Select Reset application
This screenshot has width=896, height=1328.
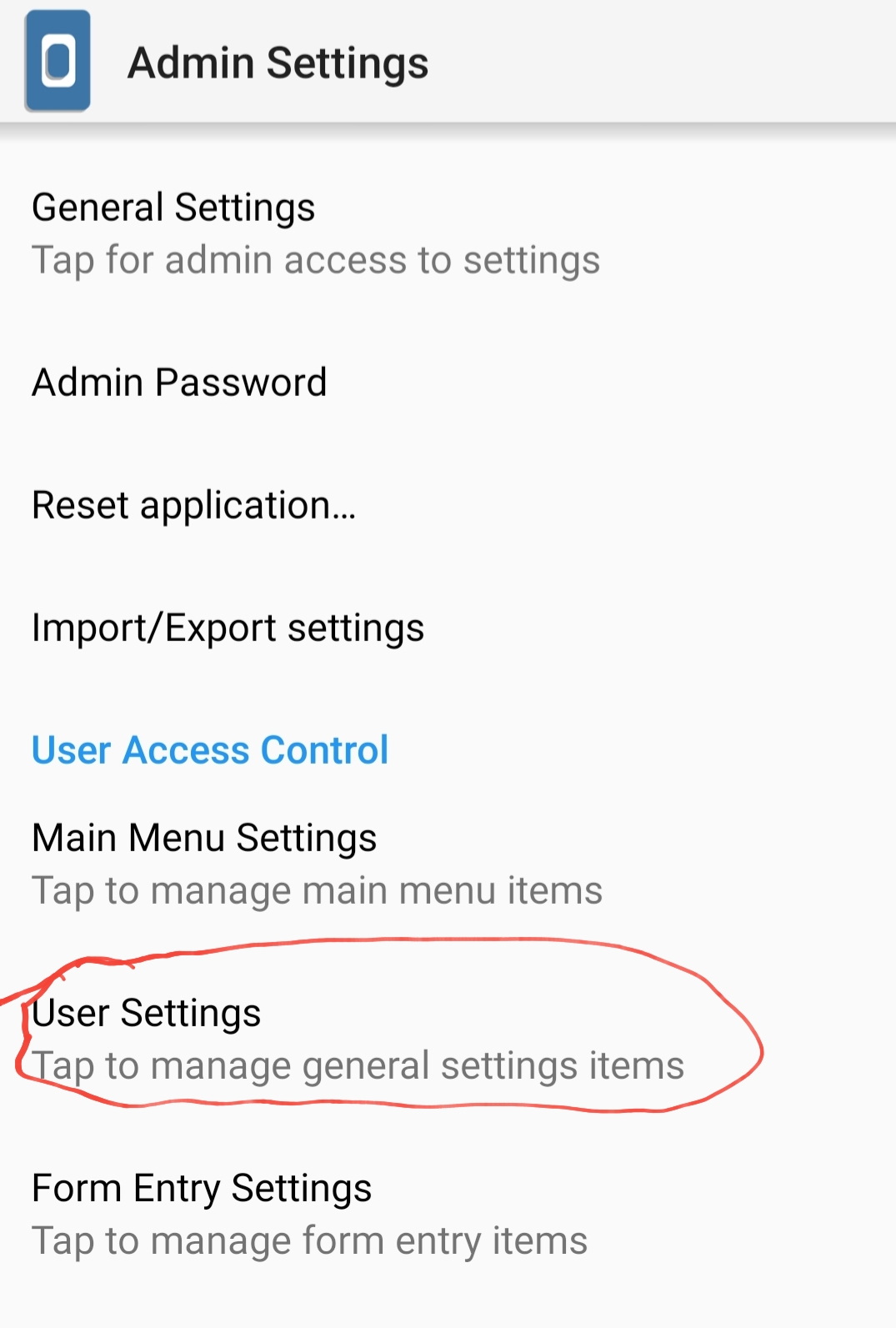[194, 505]
